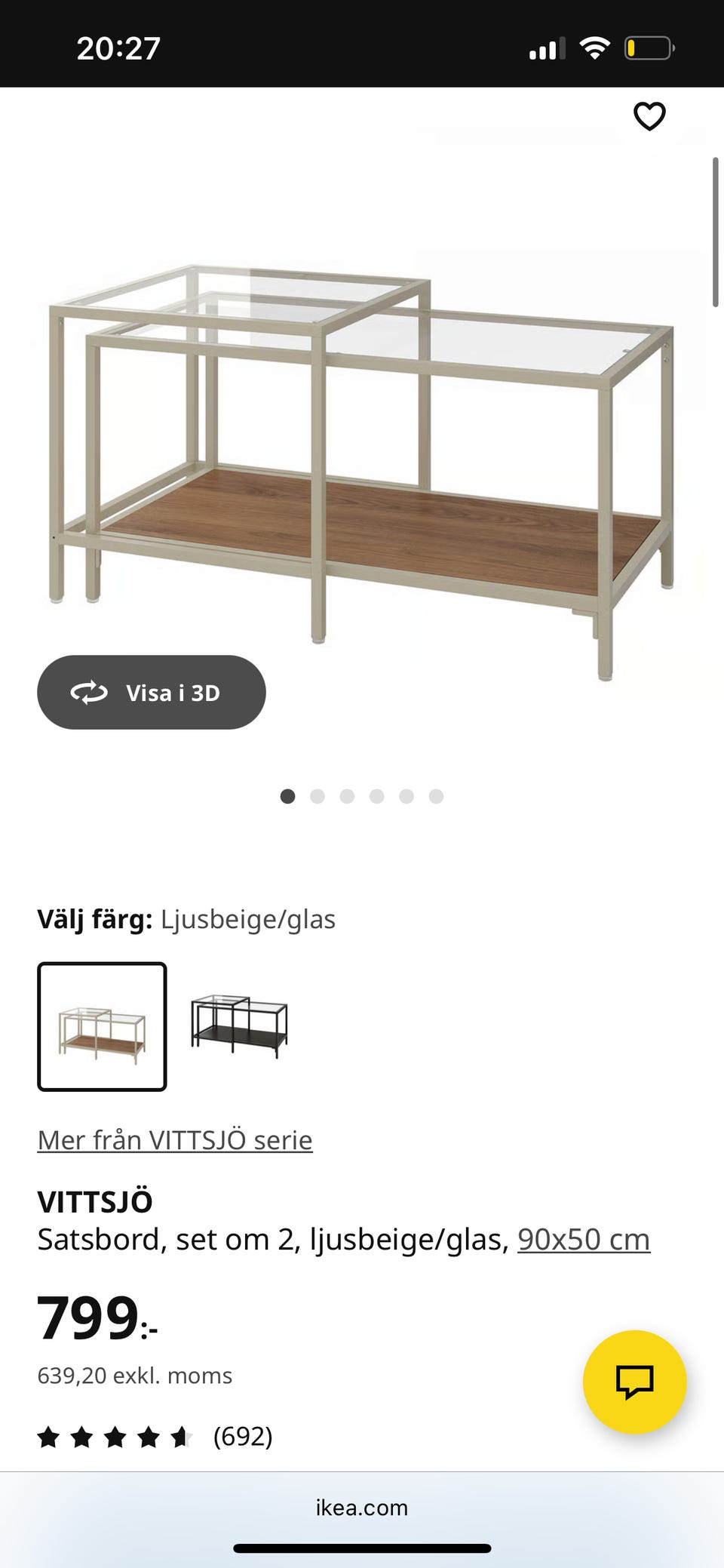Tap the battery indicator in the status bar
Screen dimensions: 724x1568
click(x=650, y=48)
